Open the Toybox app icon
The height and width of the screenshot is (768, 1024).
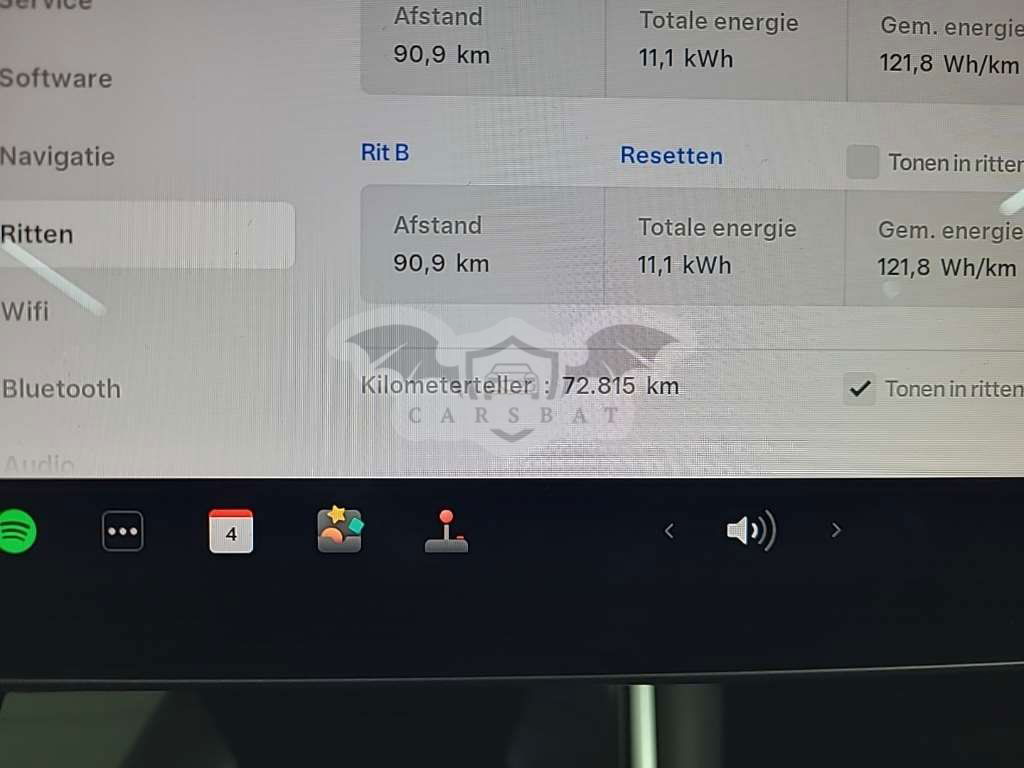(340, 531)
